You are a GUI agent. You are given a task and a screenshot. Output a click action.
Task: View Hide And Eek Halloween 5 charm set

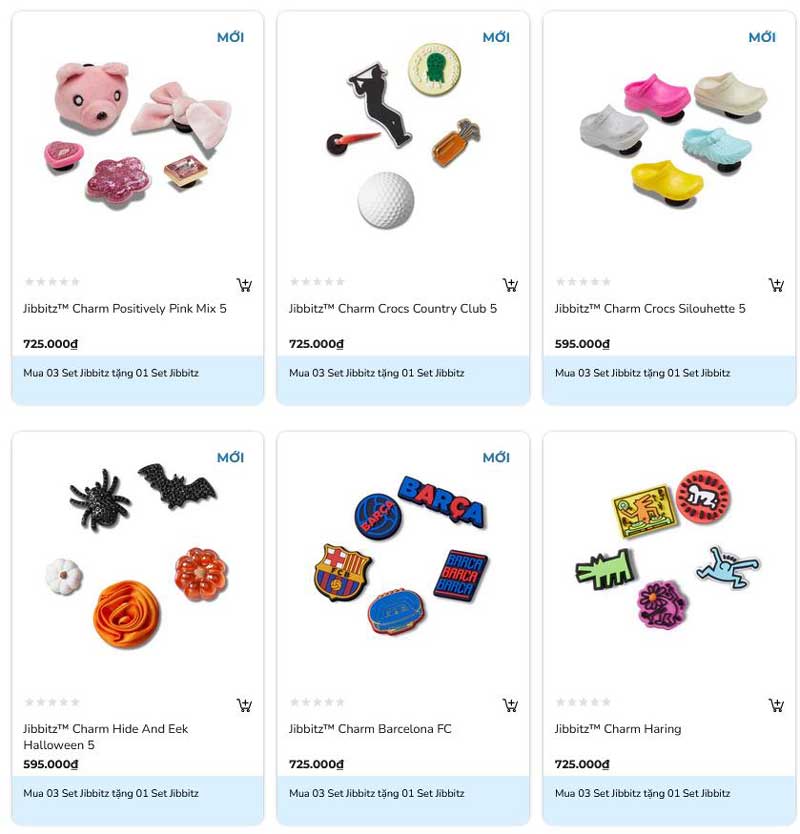tap(105, 736)
